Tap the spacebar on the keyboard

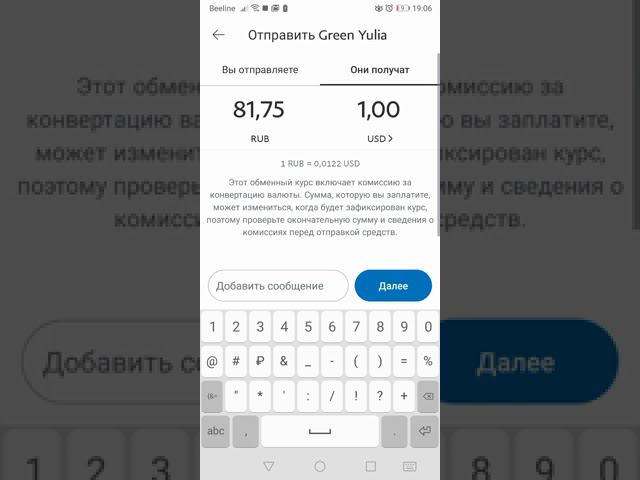click(320, 431)
